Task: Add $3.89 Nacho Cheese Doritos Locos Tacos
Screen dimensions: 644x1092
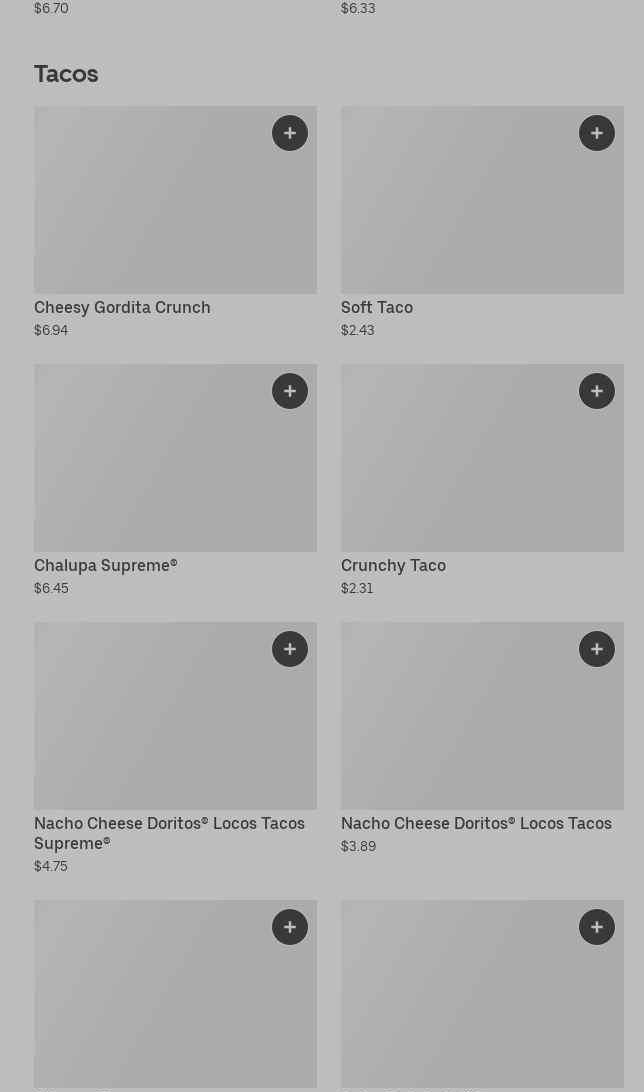Action: click(597, 649)
